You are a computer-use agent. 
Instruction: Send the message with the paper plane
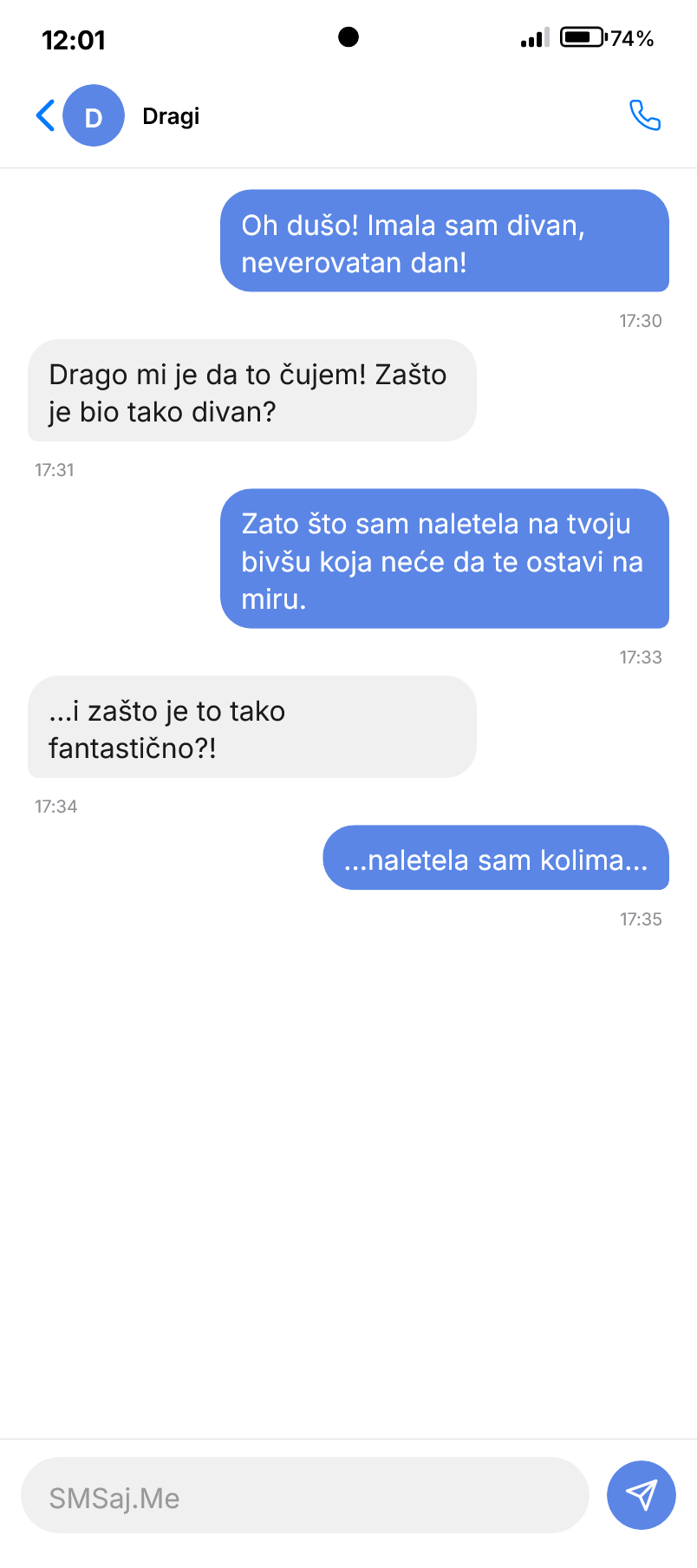click(641, 1495)
